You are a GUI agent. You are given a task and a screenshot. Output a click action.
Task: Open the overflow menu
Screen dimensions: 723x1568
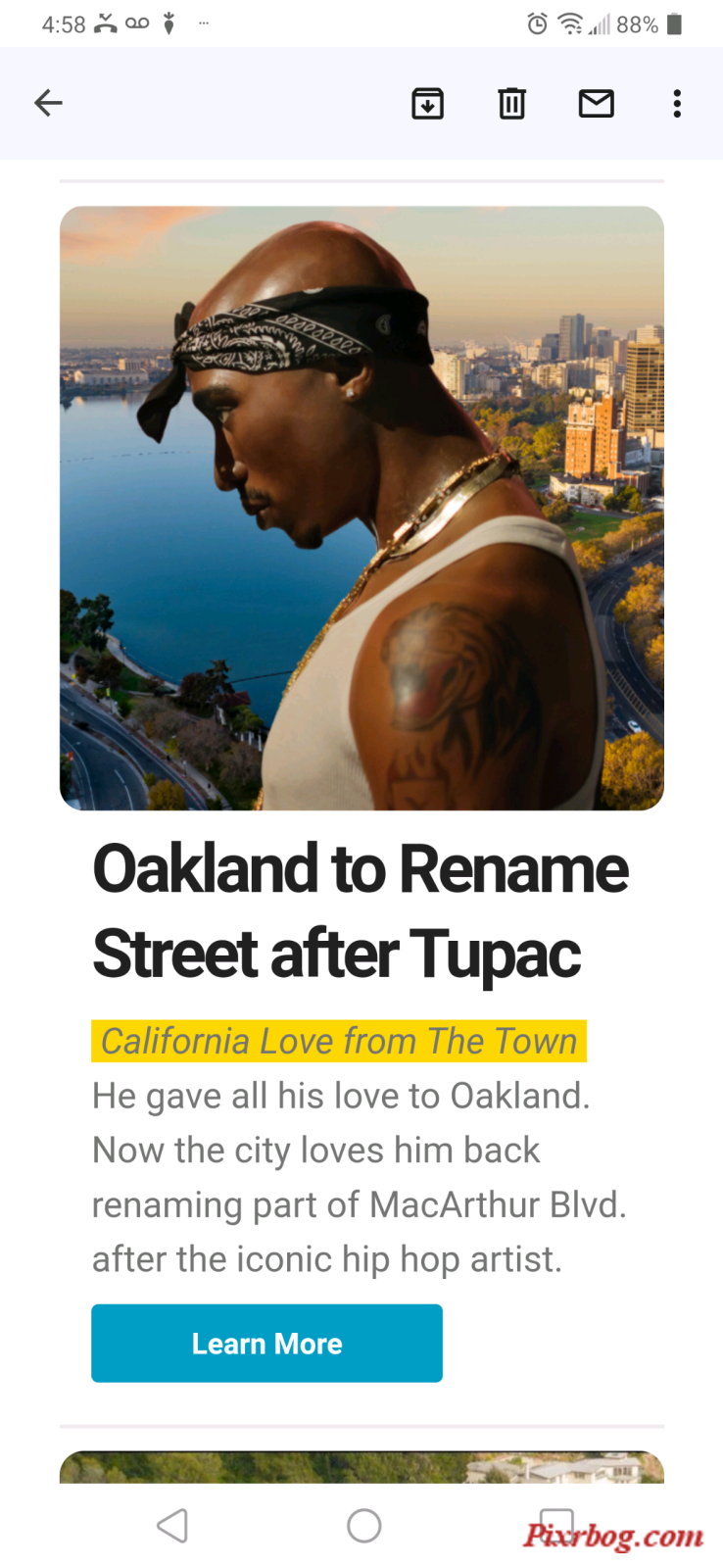[x=677, y=103]
